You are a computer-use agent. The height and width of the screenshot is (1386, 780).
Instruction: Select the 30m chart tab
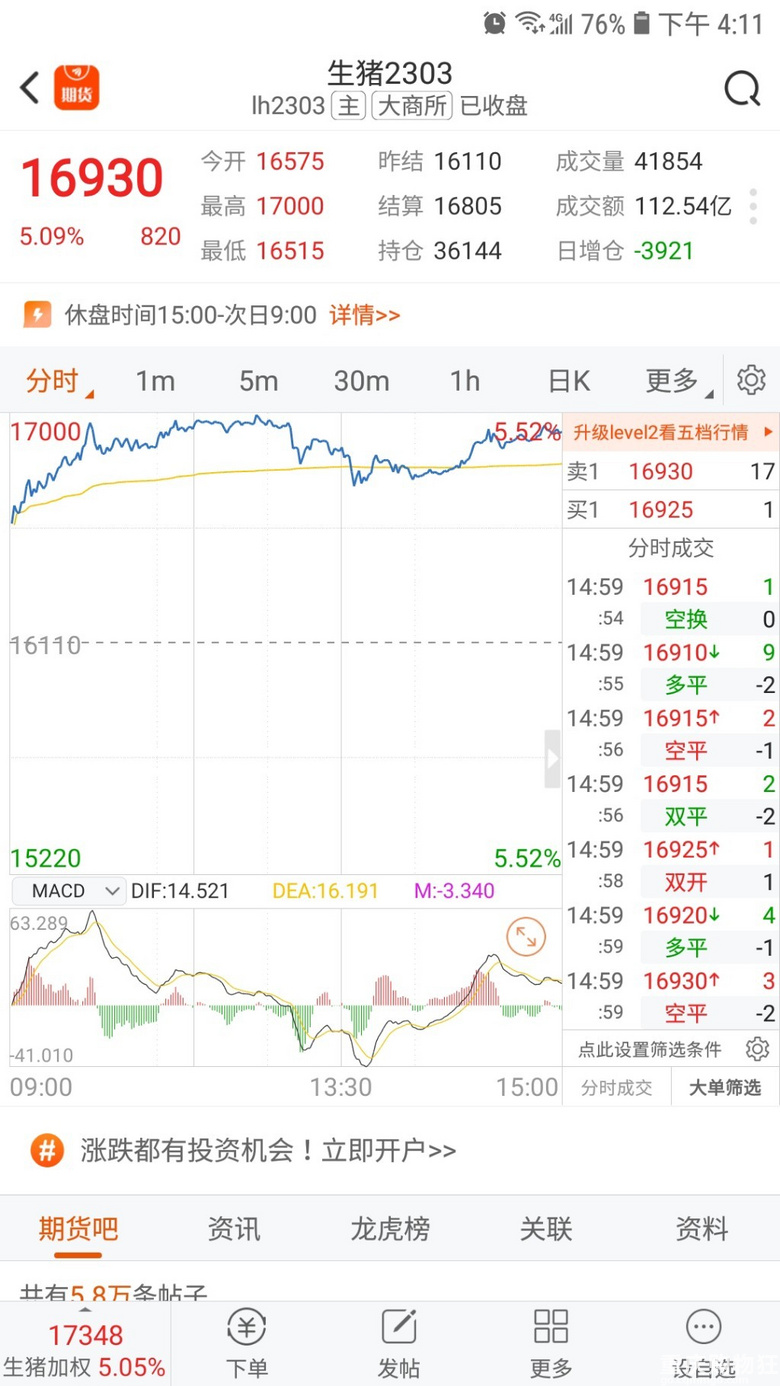pos(361,381)
